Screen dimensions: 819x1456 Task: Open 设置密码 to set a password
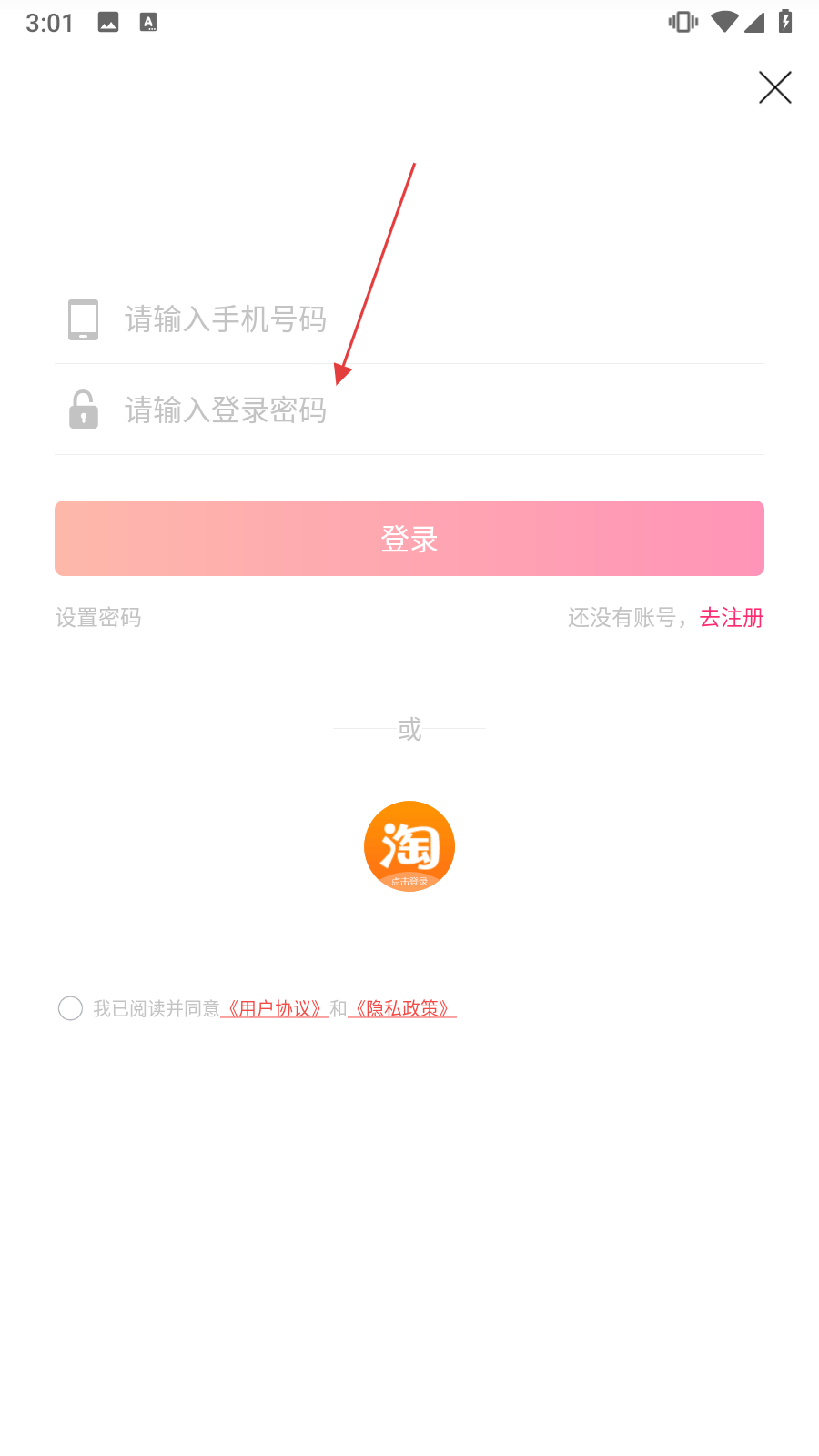(98, 618)
